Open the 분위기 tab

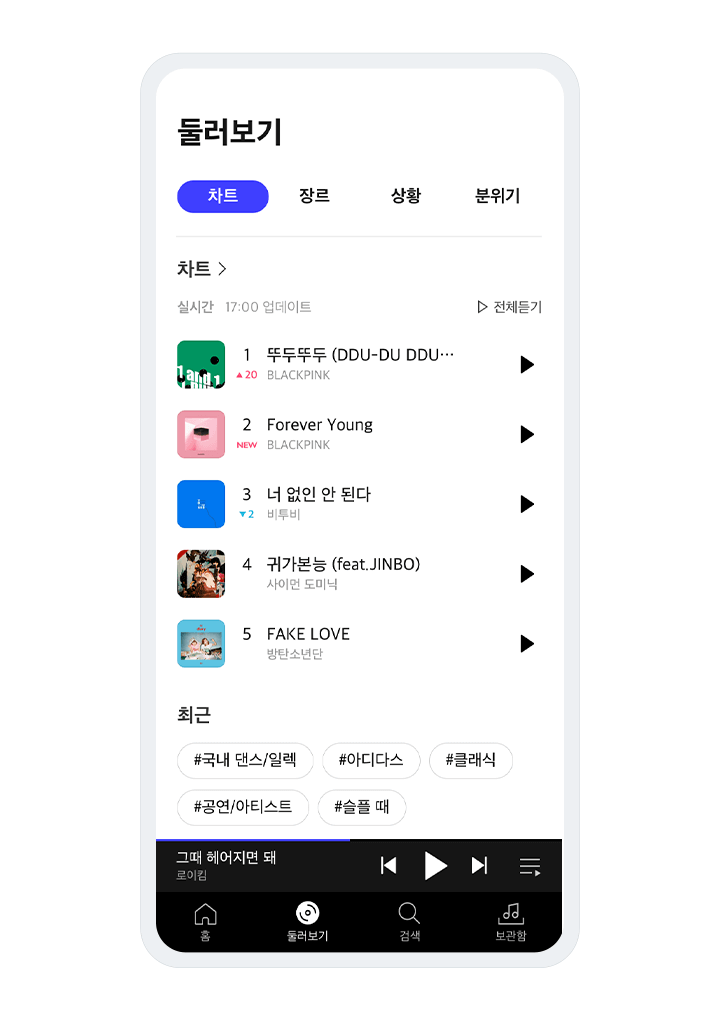click(x=497, y=197)
